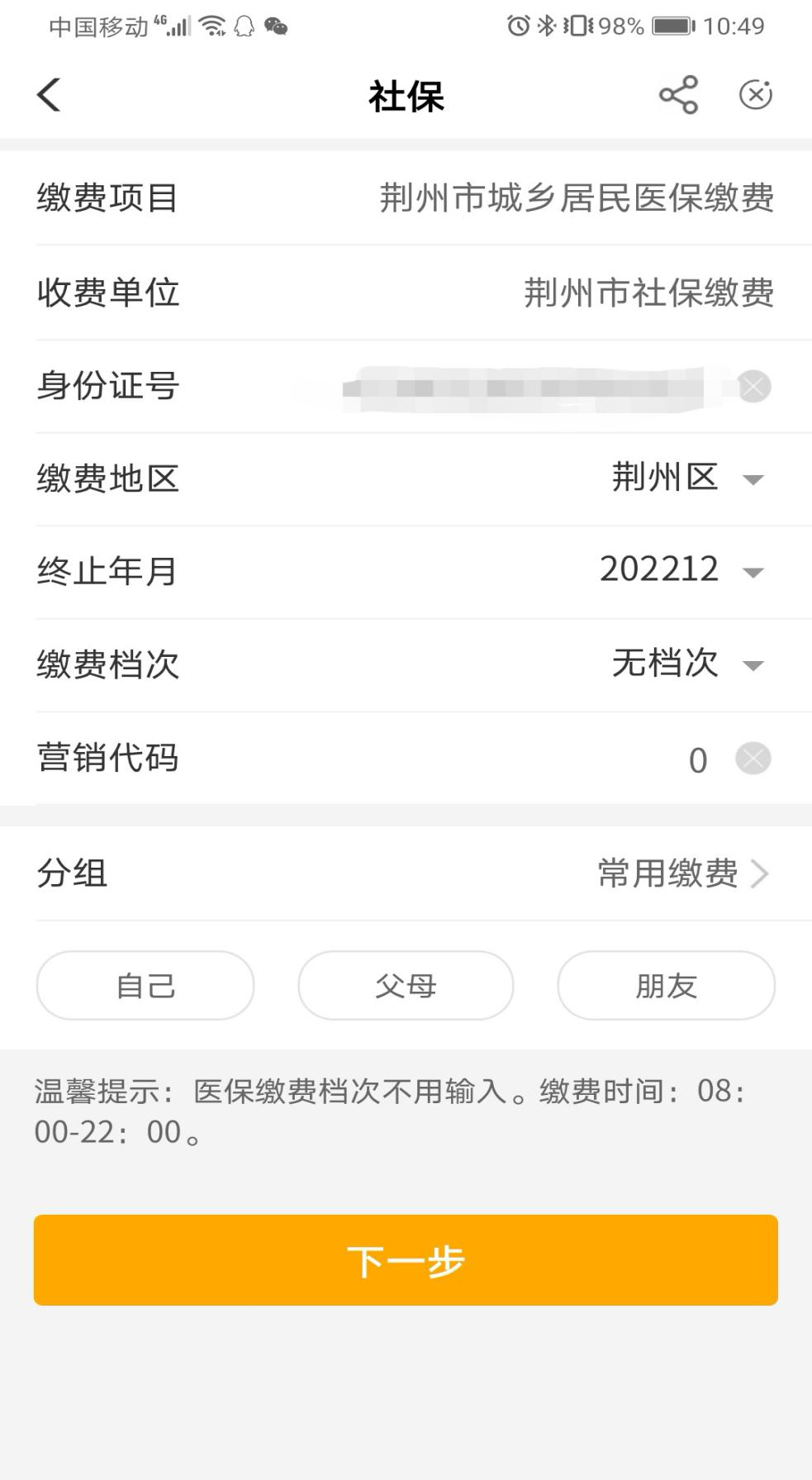Screen dimensions: 812x1480
Task: Open the 分组 row showing 常用缴费
Action: (406, 873)
